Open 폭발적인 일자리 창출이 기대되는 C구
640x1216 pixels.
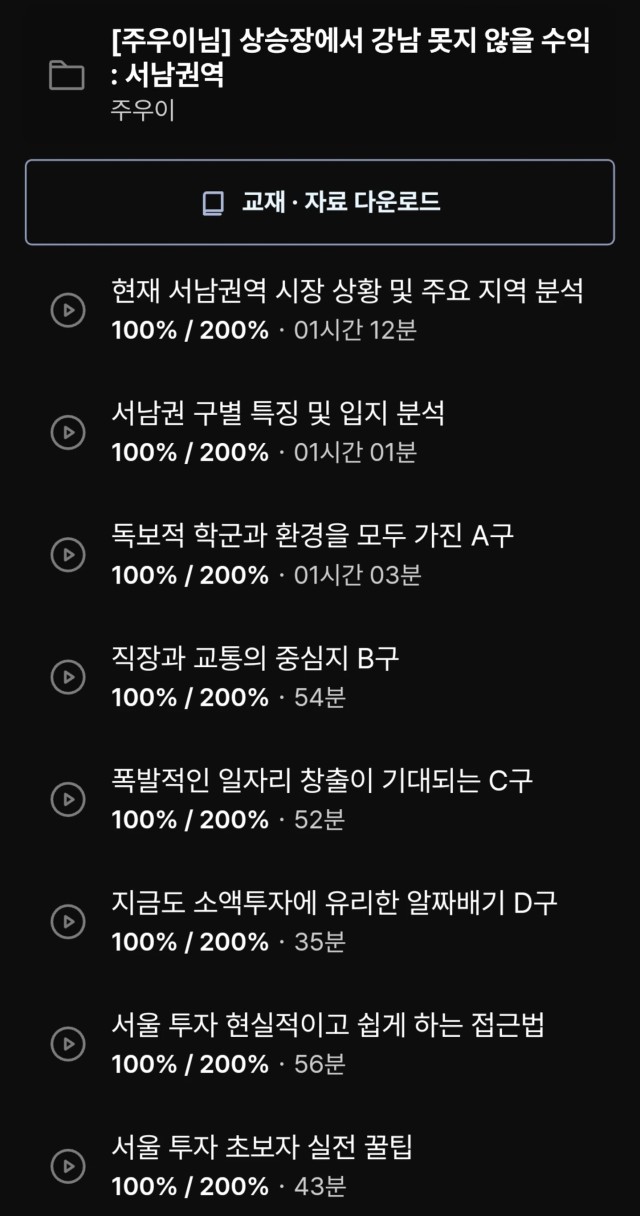pos(320,799)
